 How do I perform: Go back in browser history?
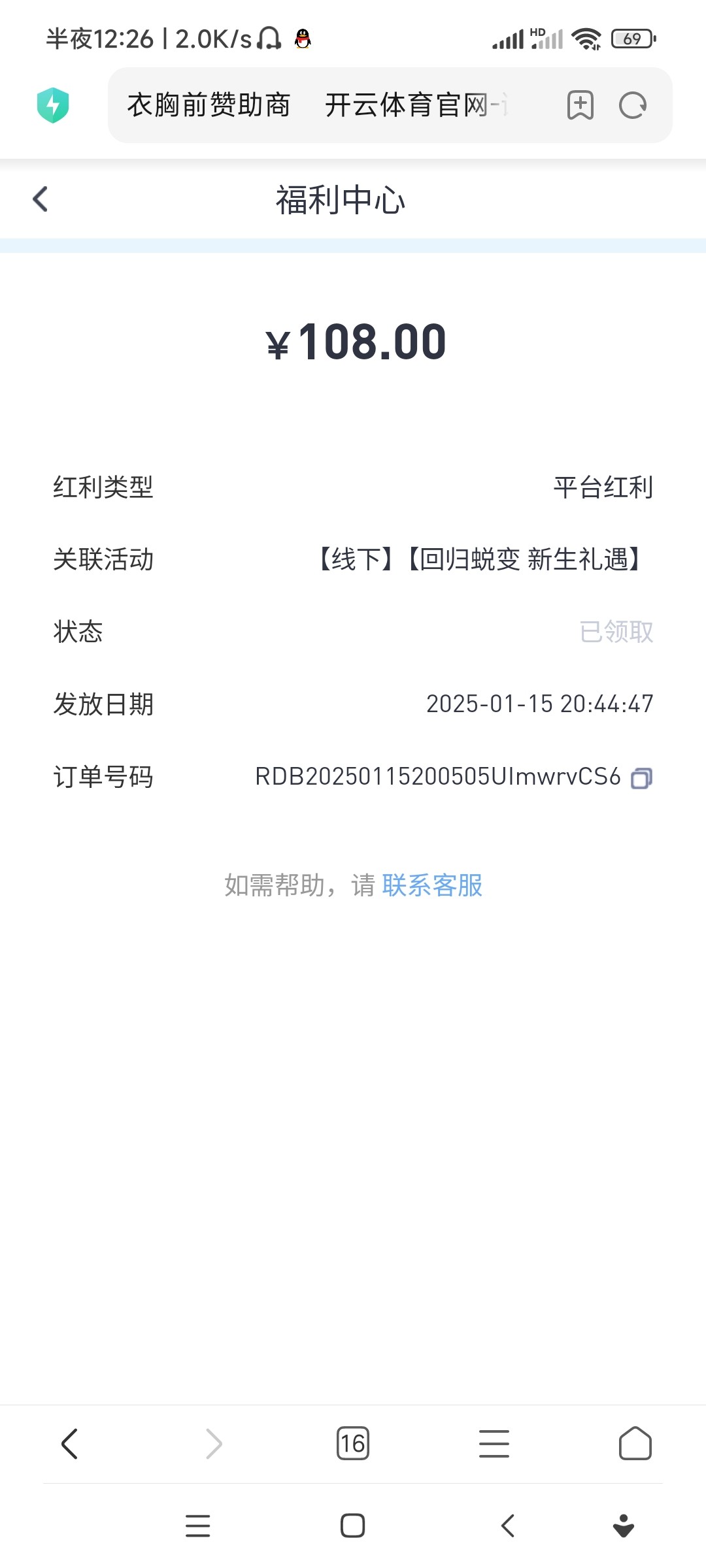click(69, 1444)
